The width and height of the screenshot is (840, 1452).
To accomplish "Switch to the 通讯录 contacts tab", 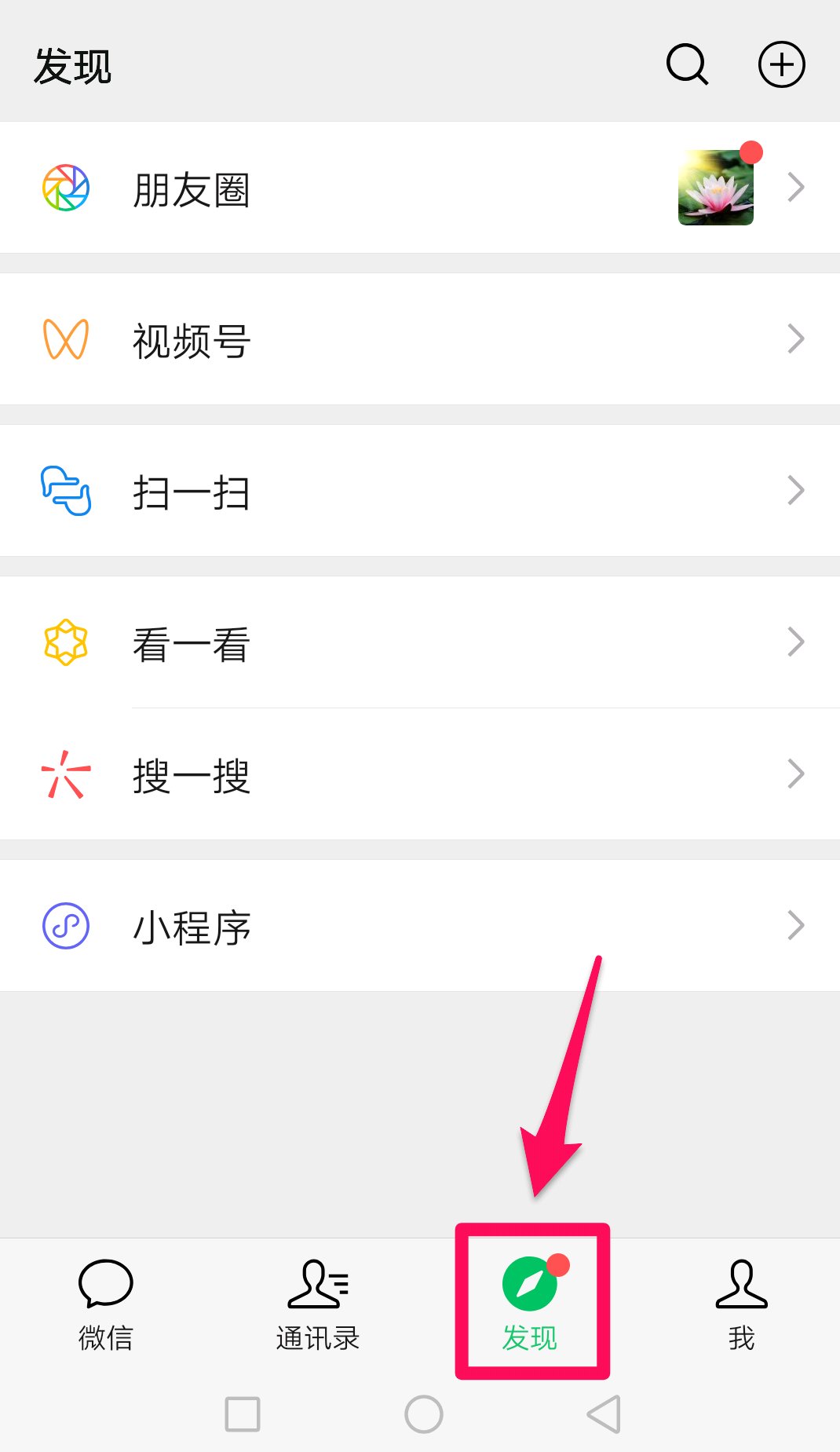I will (317, 1304).
